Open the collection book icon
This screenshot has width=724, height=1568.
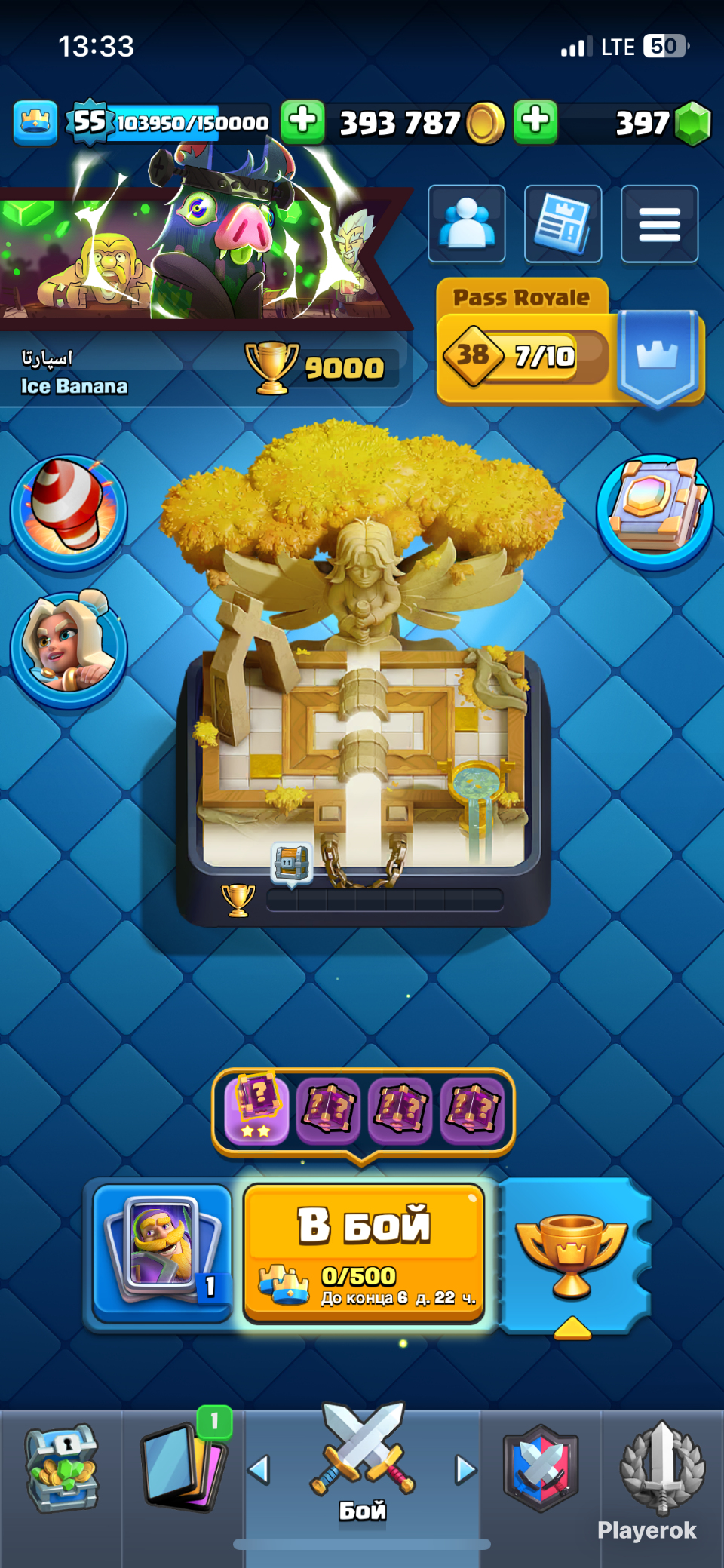coord(655,510)
